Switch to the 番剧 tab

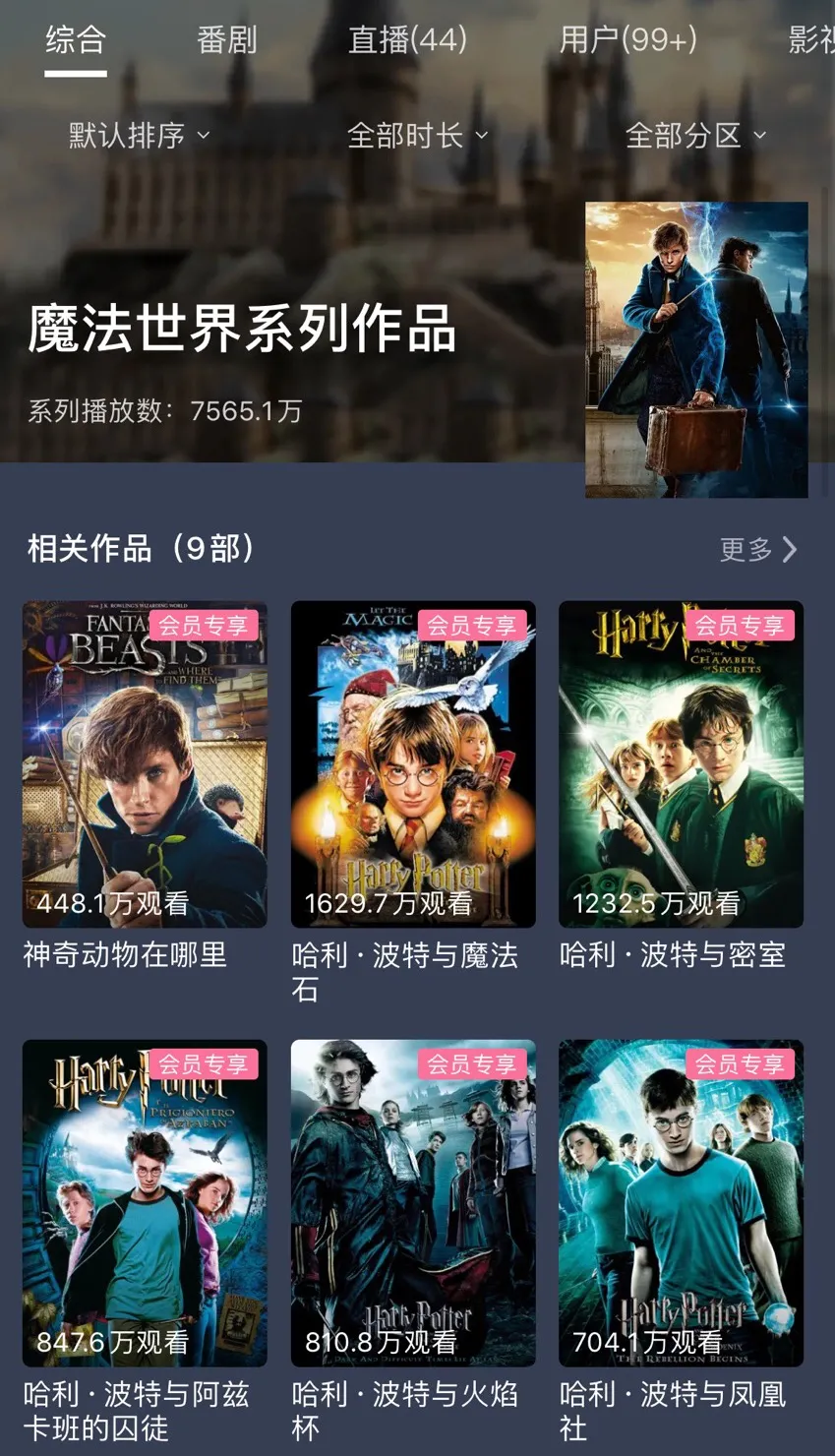pyautogui.click(x=227, y=40)
